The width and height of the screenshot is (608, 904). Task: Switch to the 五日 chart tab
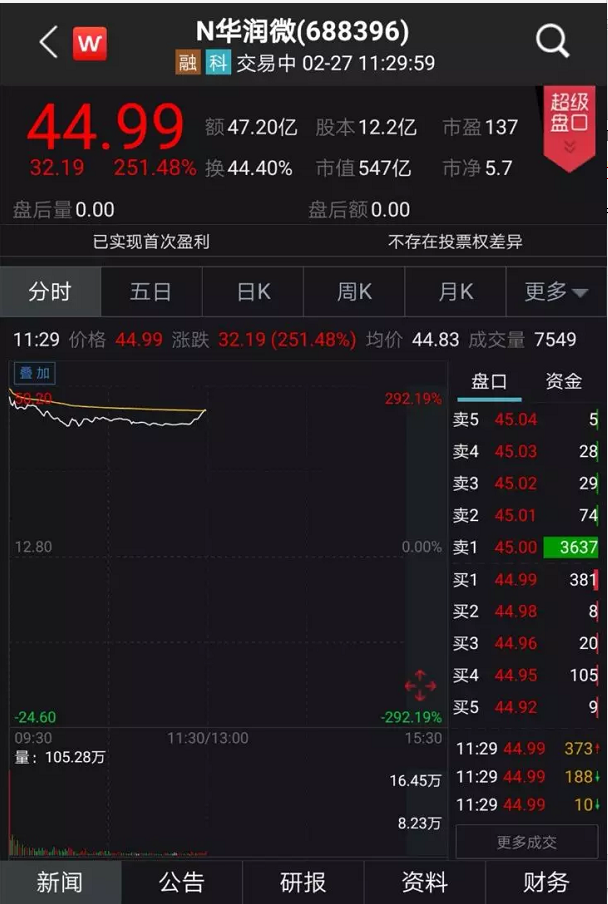click(151, 292)
